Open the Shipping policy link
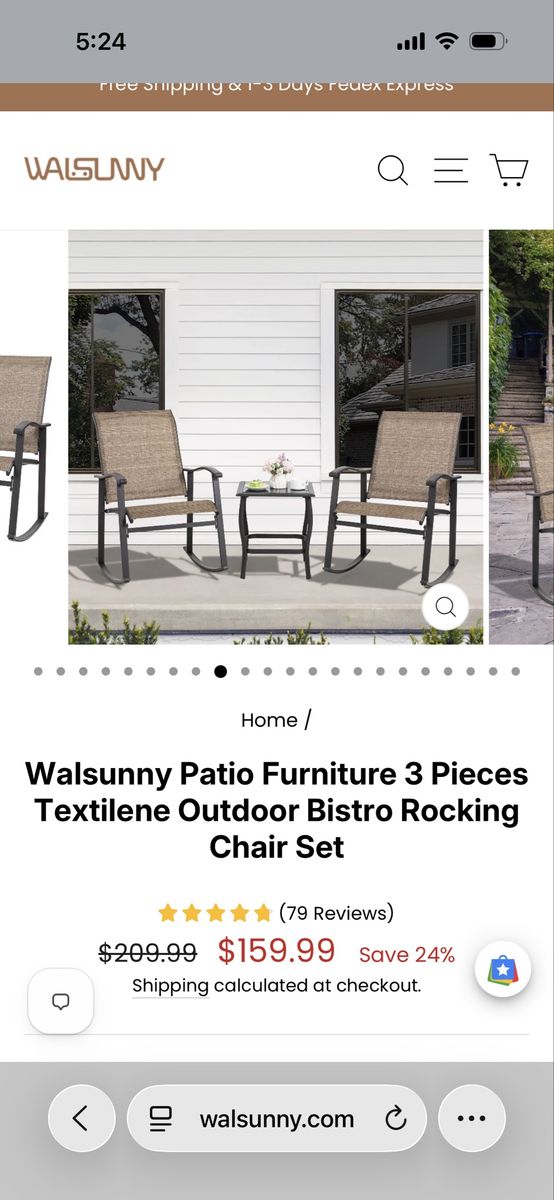This screenshot has width=554, height=1200. pos(170,986)
